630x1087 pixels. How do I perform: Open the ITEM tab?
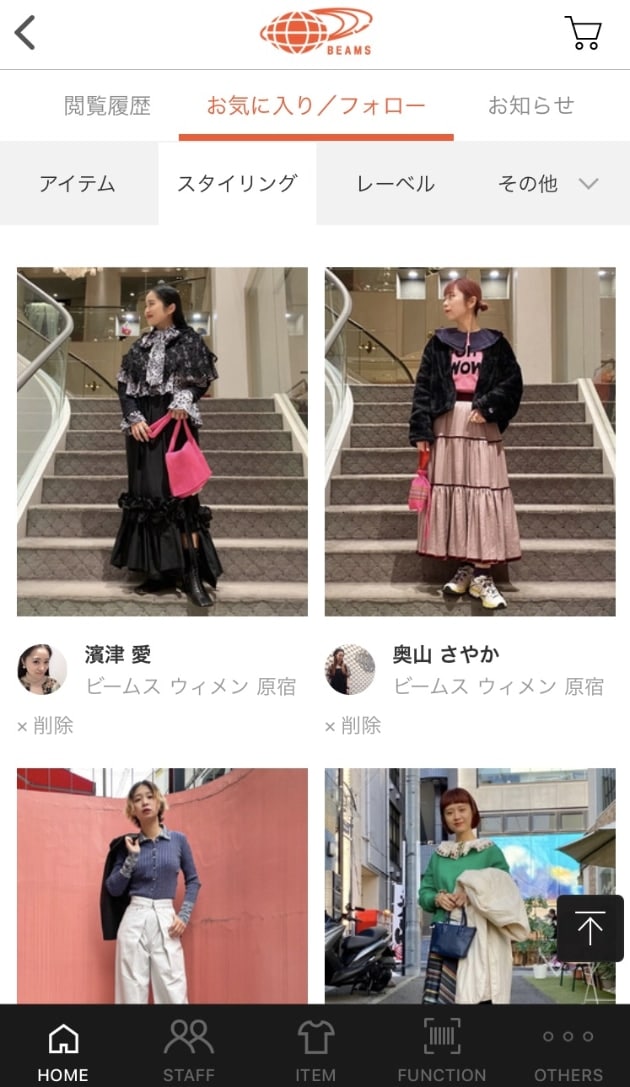(316, 1050)
